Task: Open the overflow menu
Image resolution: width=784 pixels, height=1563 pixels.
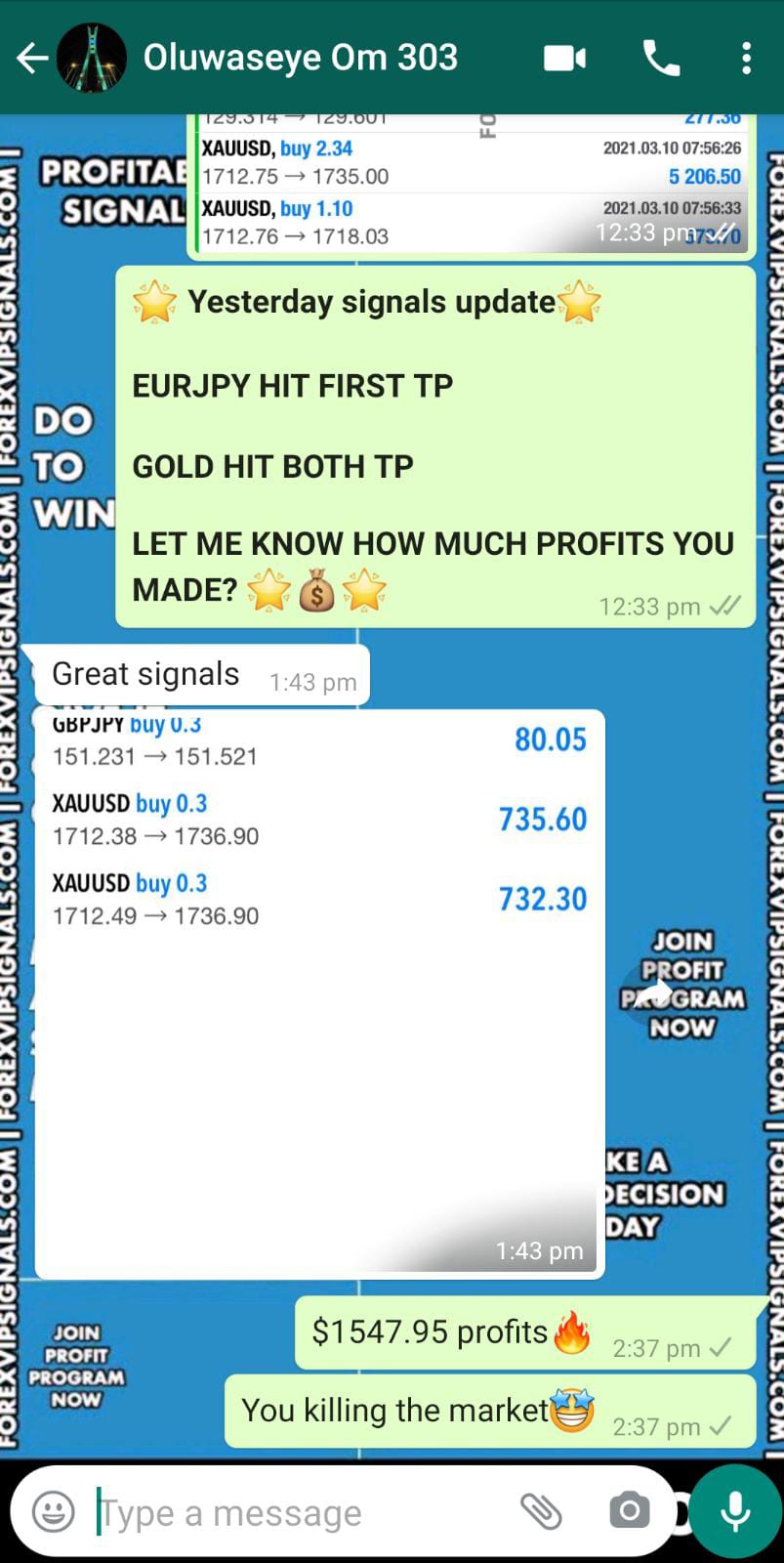Action: click(746, 59)
